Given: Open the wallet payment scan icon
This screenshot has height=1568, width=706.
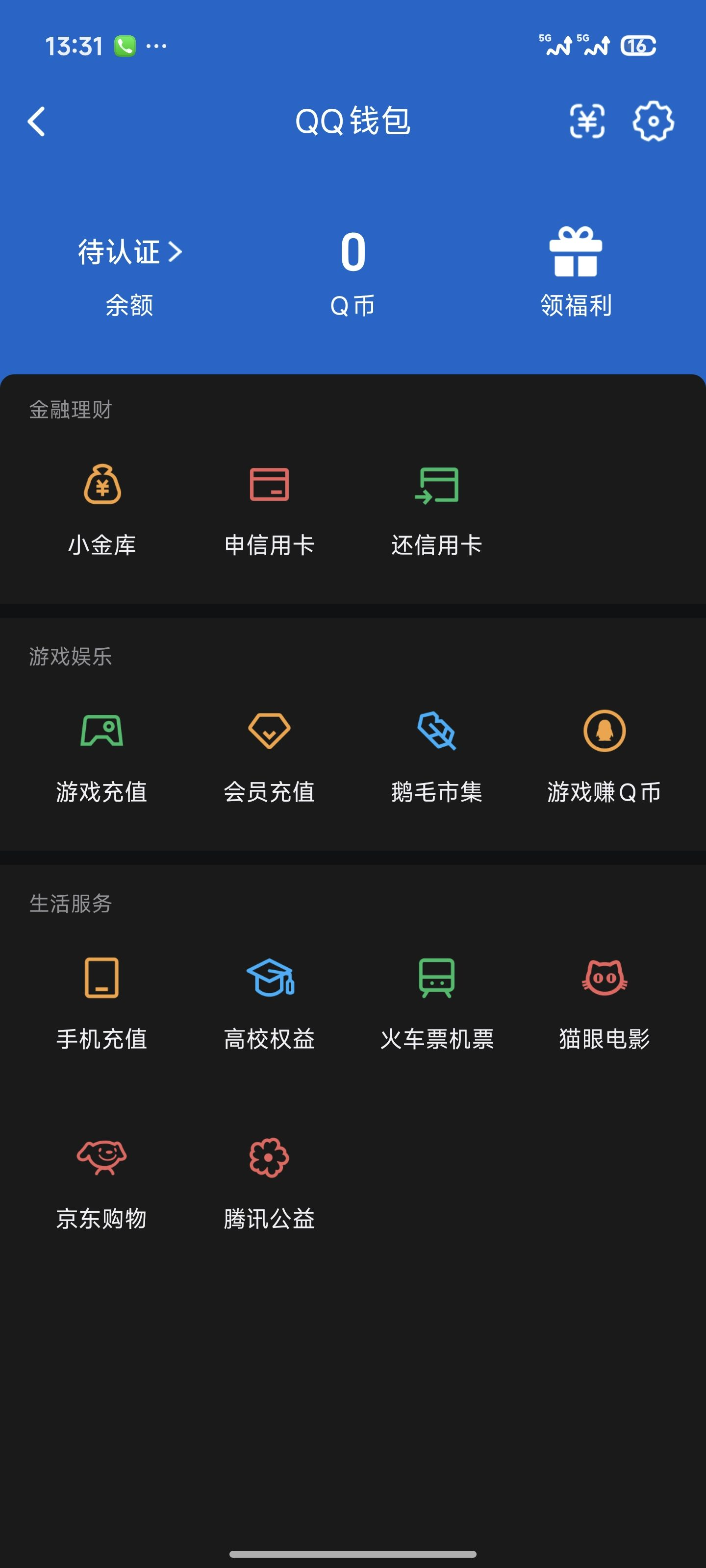Looking at the screenshot, I should pos(586,121).
